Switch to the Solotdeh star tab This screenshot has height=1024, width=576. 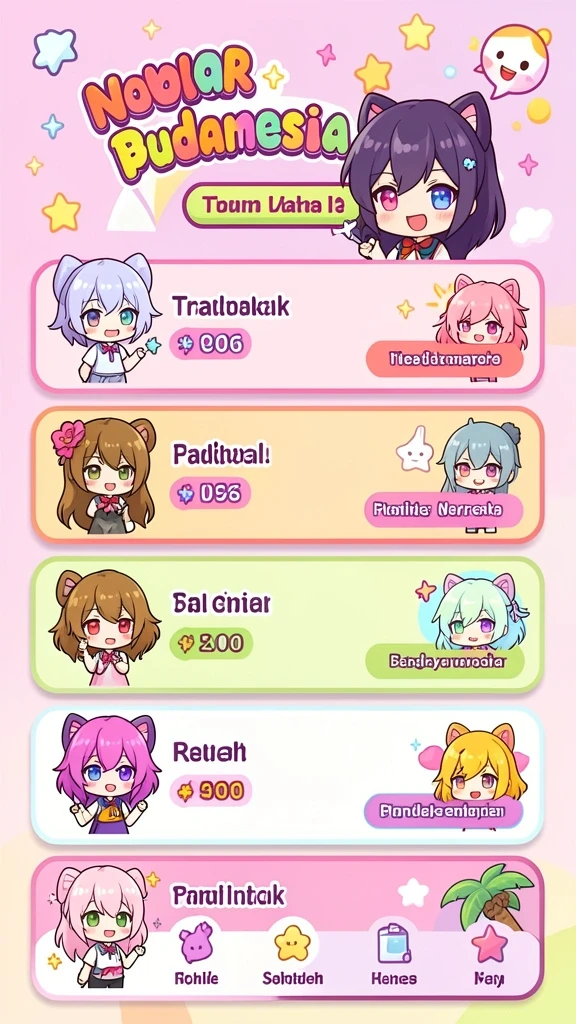(x=292, y=956)
